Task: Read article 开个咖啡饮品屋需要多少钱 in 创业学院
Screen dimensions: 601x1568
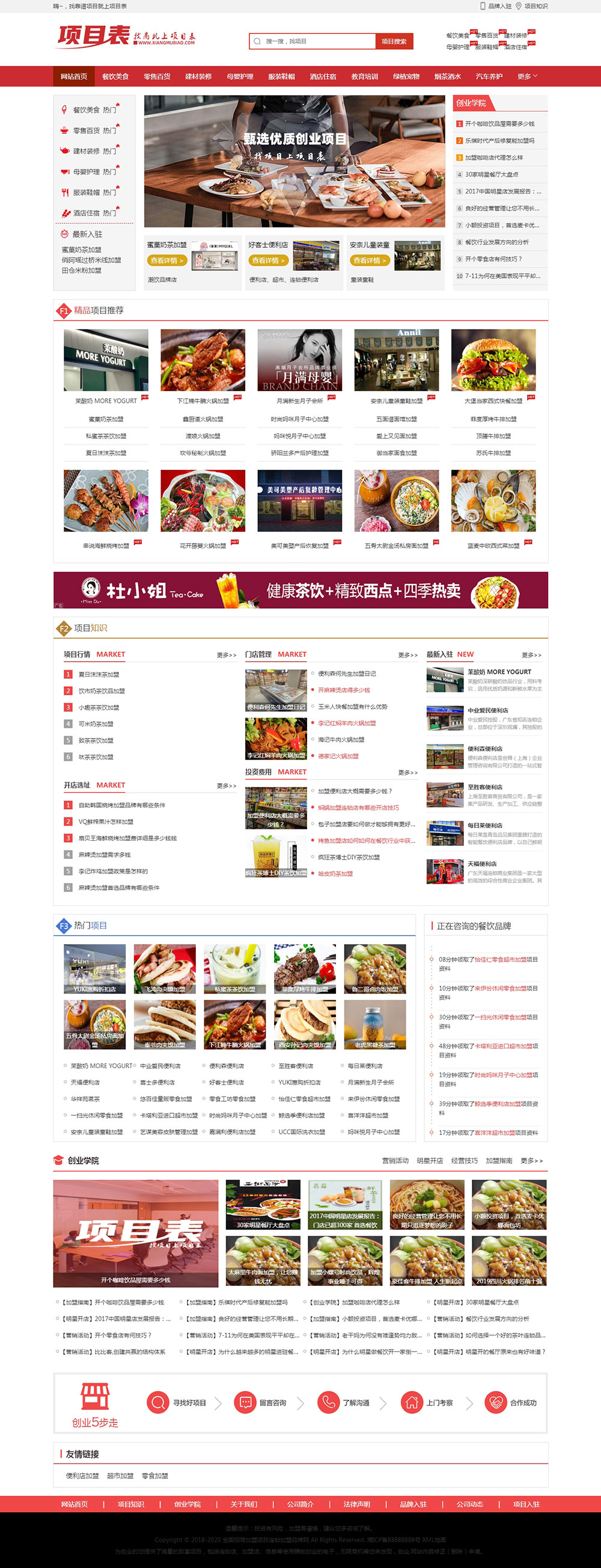Action: tap(499, 123)
